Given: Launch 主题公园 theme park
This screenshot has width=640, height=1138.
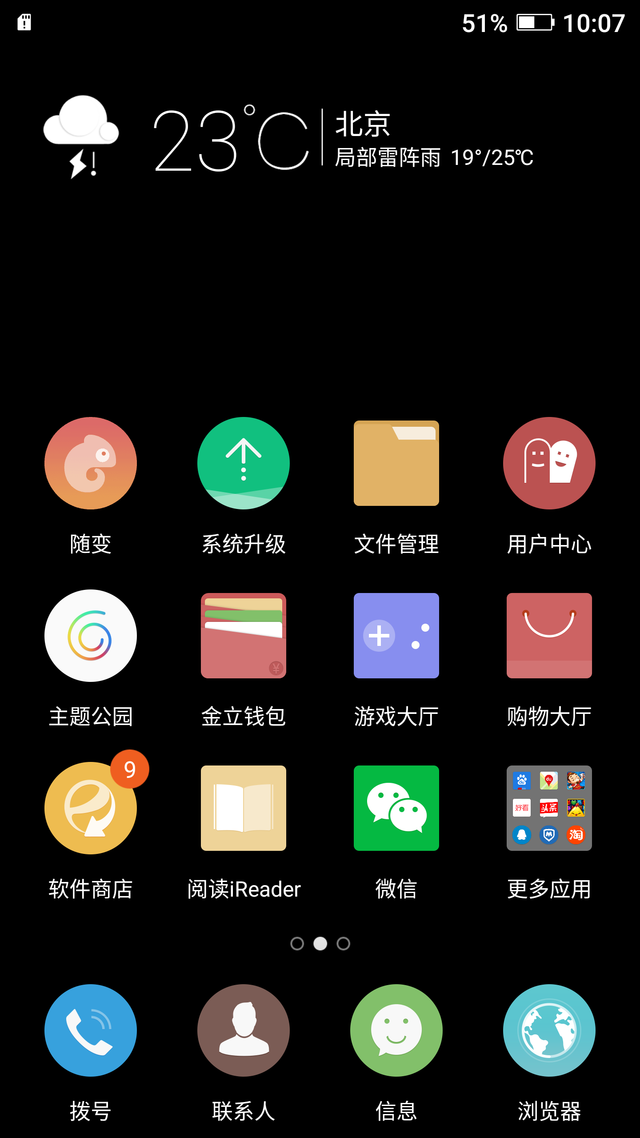Looking at the screenshot, I should (x=90, y=636).
